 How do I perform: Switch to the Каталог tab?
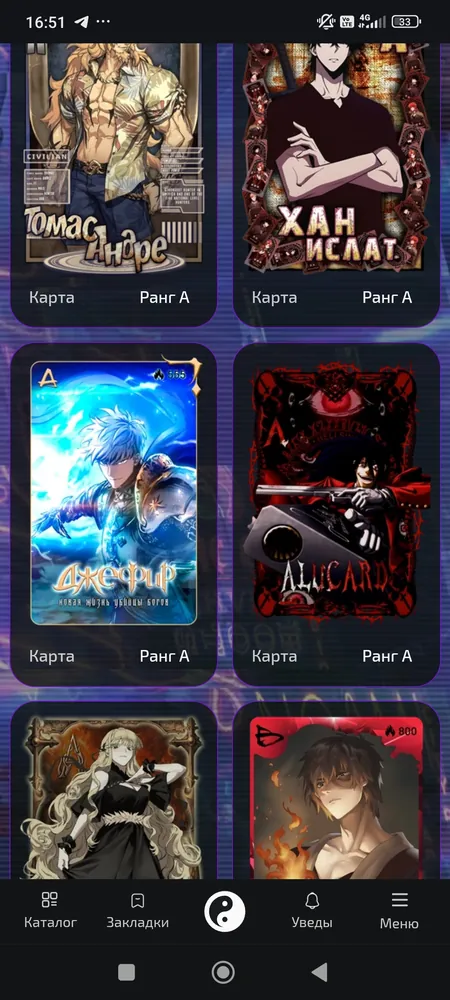click(x=50, y=910)
